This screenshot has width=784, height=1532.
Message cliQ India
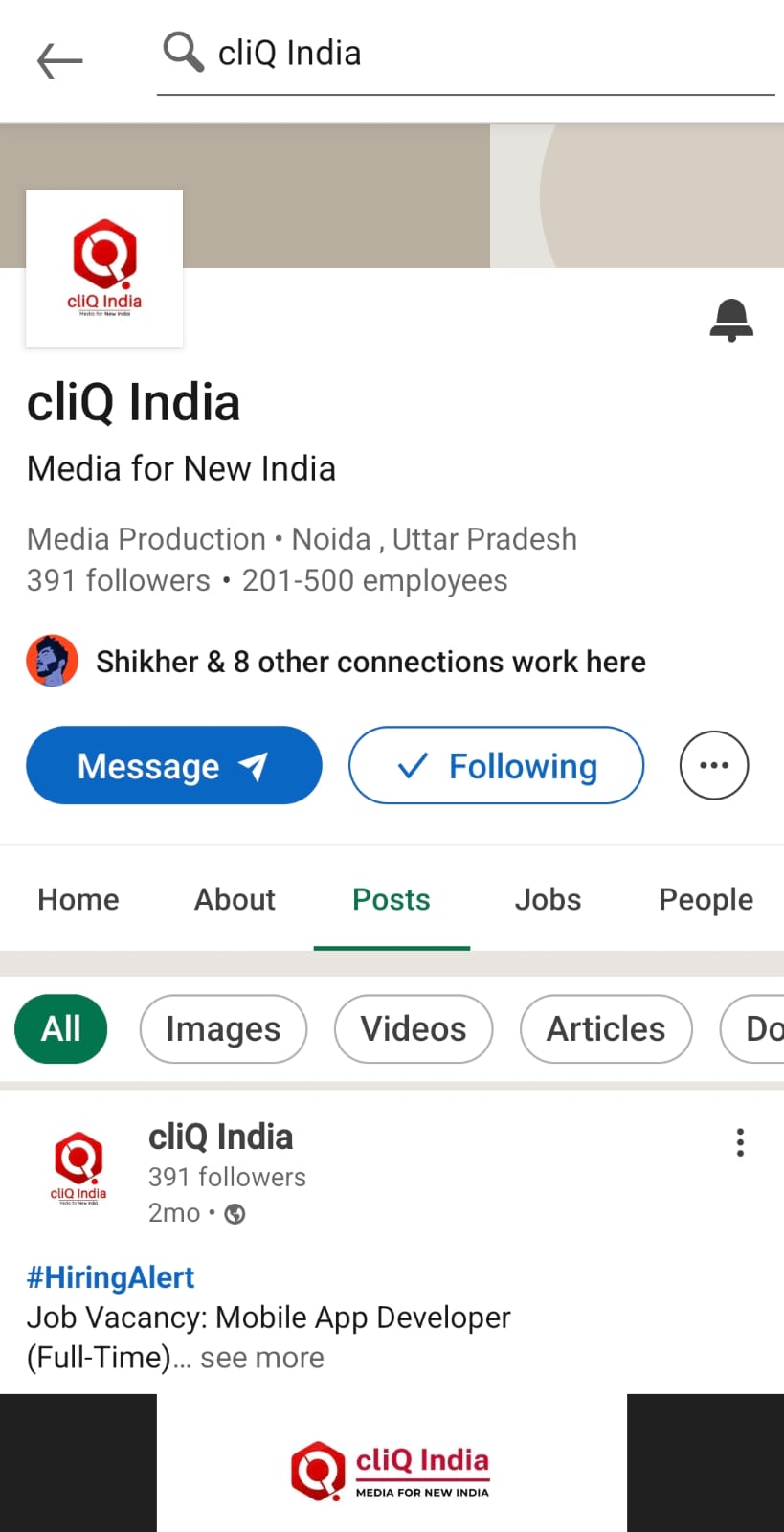click(x=173, y=766)
